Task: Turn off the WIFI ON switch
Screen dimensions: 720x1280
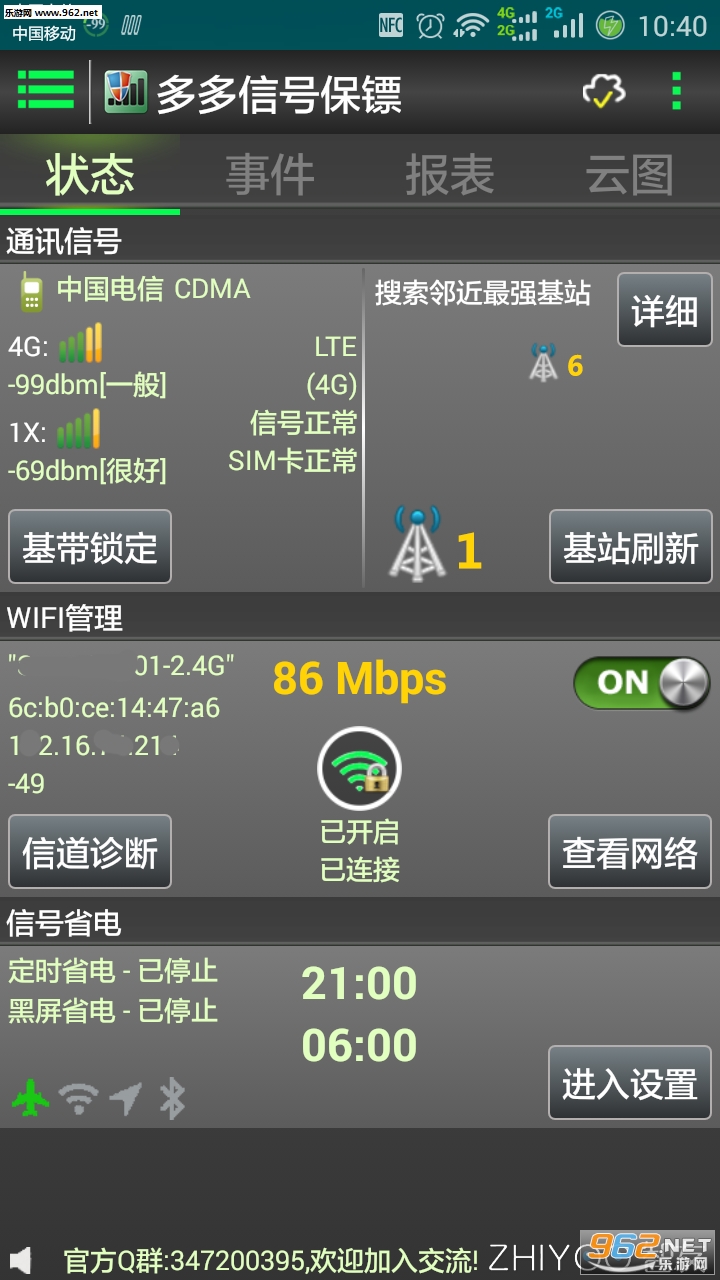Action: coord(641,683)
